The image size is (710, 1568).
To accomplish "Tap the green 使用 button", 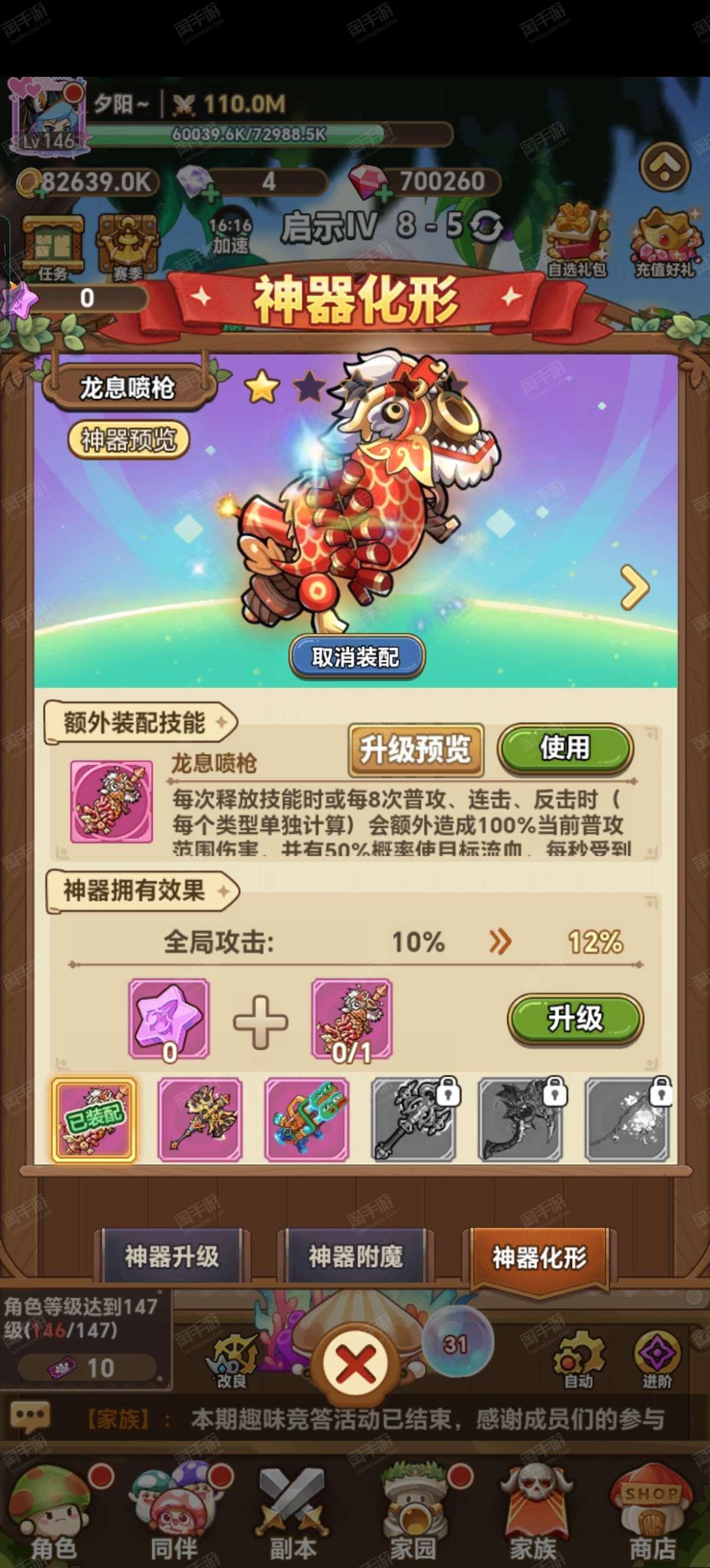I will [565, 748].
